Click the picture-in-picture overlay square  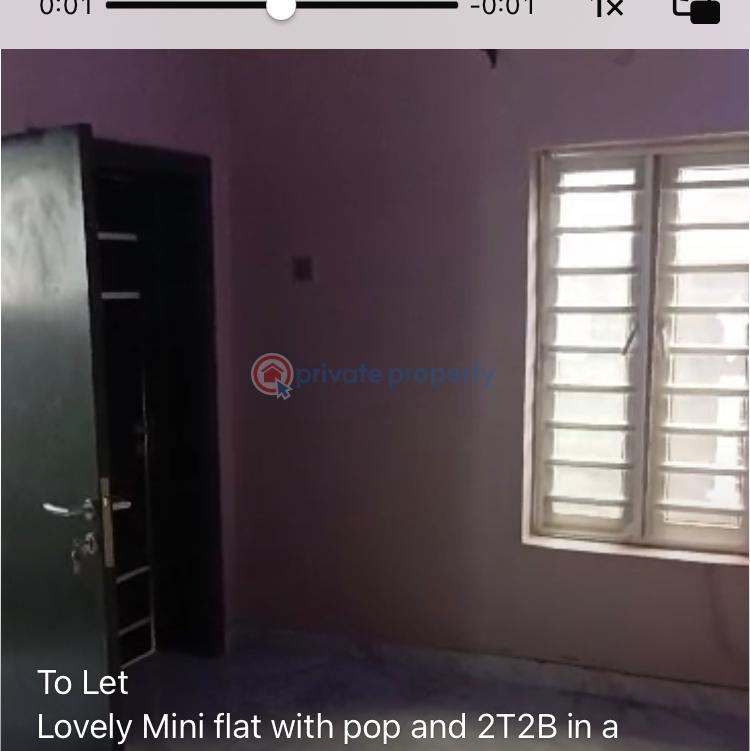click(x=704, y=10)
